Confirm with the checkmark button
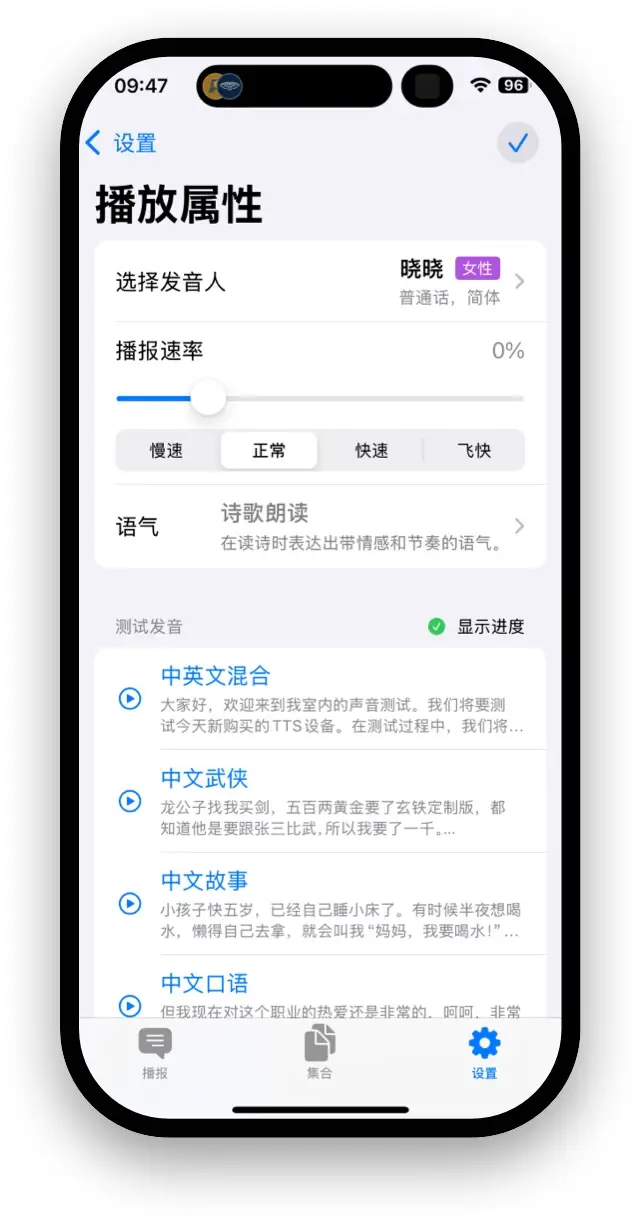The image size is (641, 1221). click(x=517, y=144)
